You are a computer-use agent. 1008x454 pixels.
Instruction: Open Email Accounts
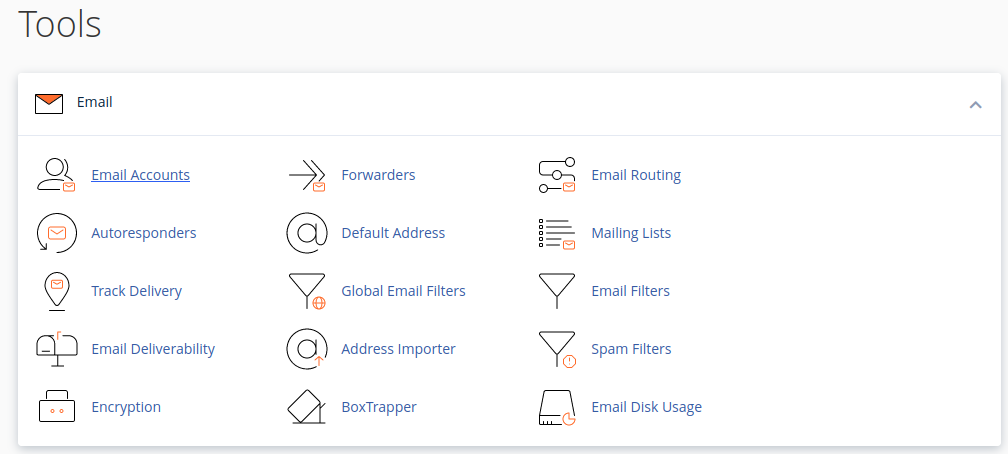[x=140, y=175]
